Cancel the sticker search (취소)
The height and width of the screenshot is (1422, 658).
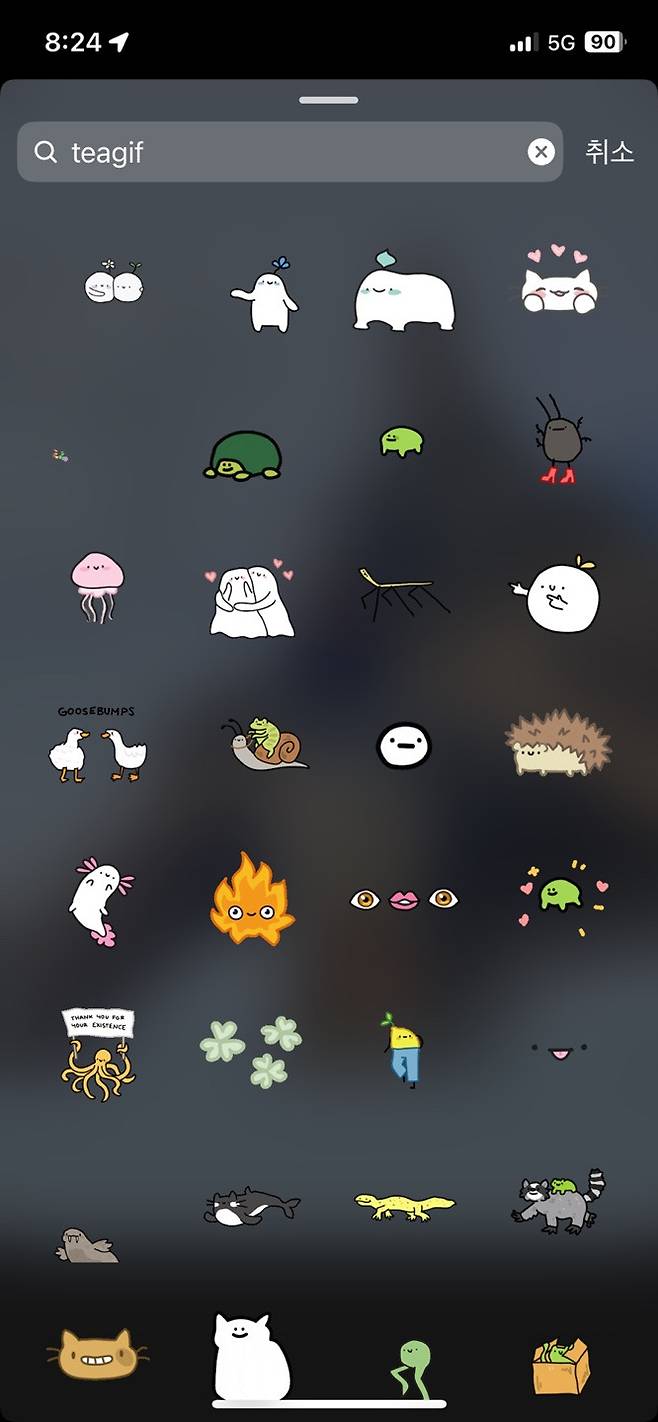[x=609, y=152]
